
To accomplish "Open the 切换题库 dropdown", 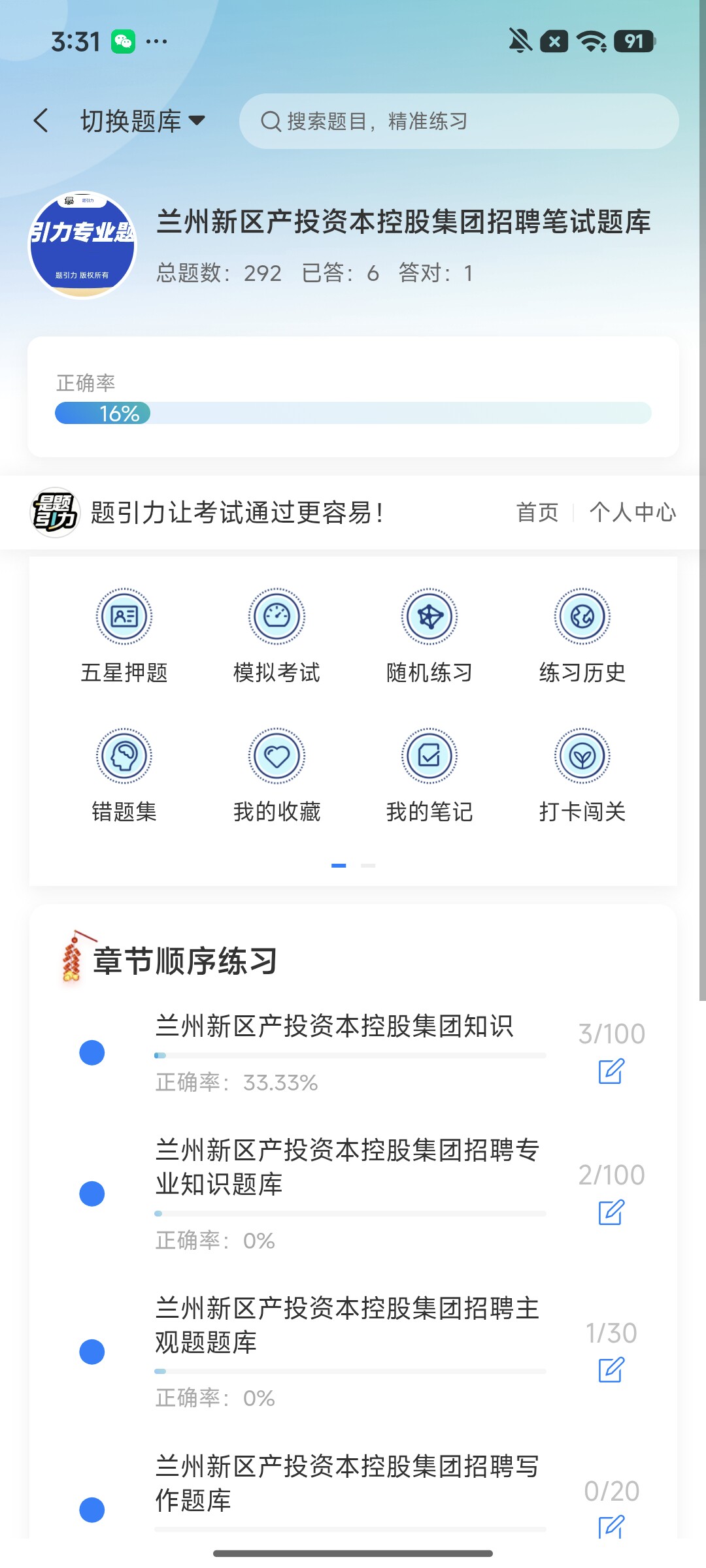I will [x=143, y=121].
